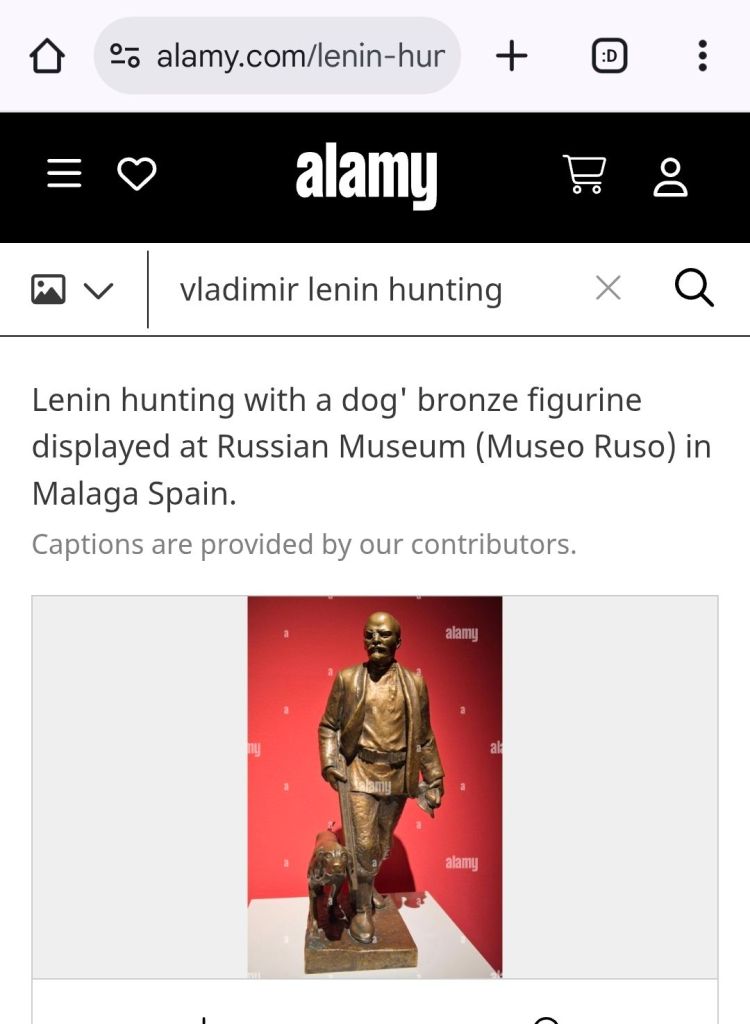Edit the 'vladimir lenin hunting' search field

point(370,290)
